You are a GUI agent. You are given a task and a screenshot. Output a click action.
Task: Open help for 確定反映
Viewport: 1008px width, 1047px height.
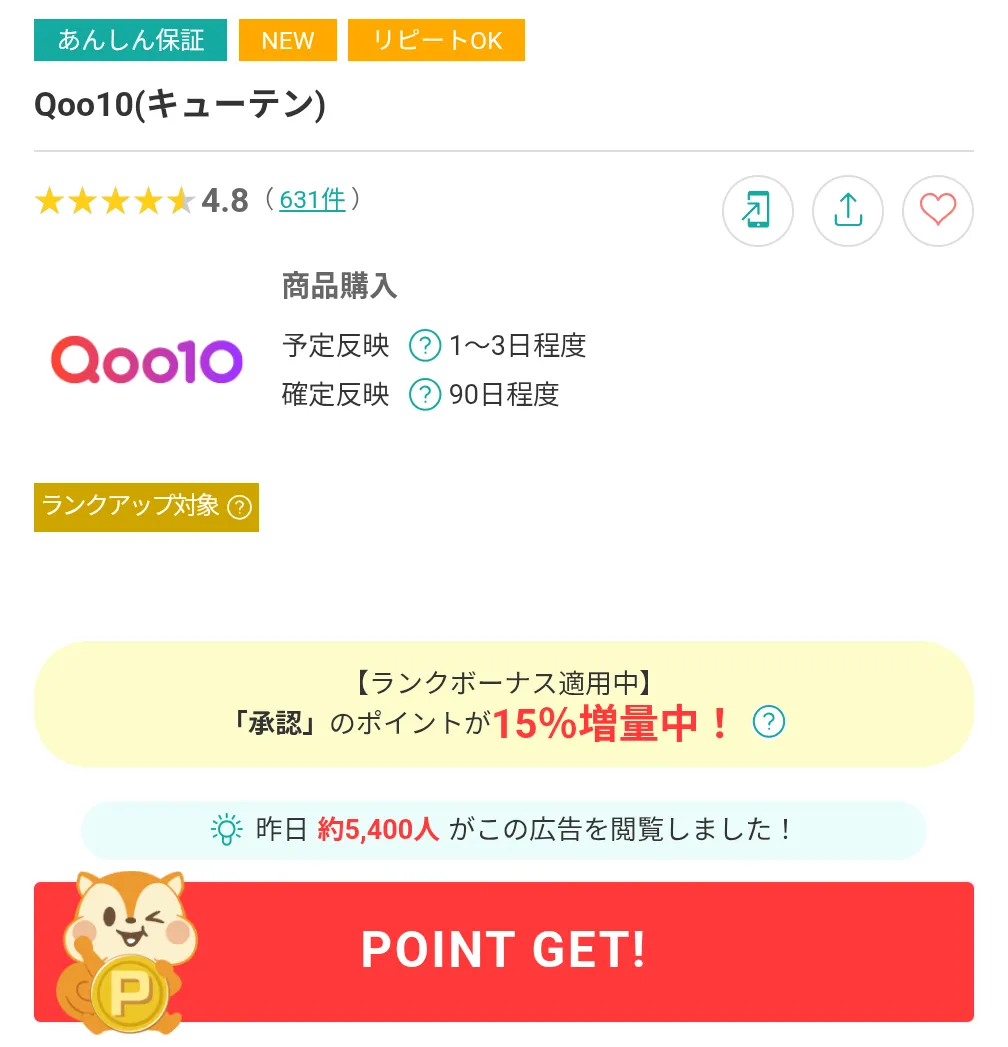(425, 395)
